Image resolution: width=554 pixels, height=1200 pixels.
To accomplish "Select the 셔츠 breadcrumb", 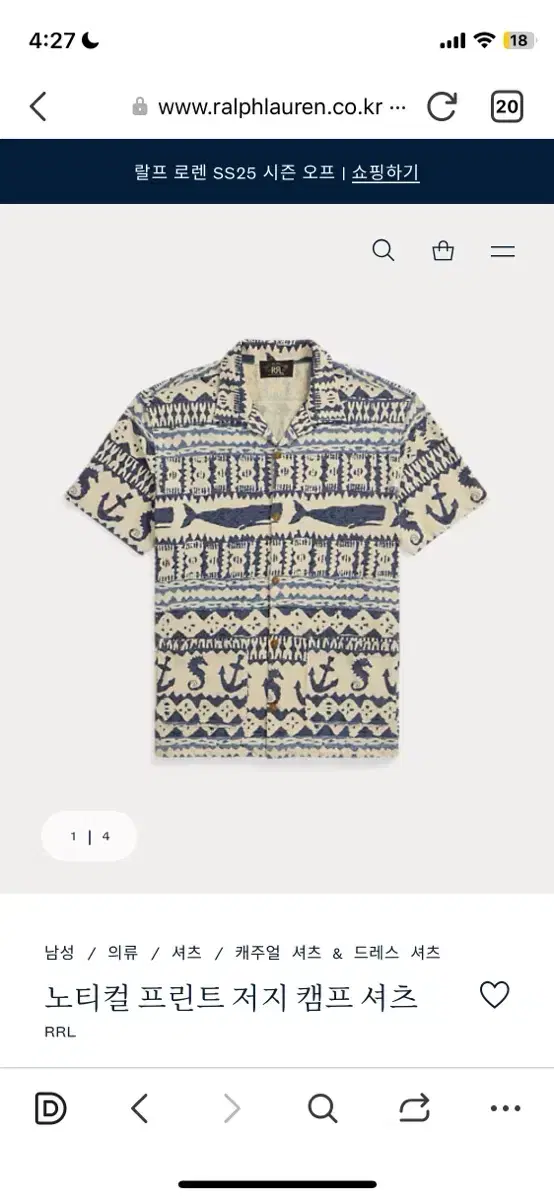I will [x=186, y=952].
